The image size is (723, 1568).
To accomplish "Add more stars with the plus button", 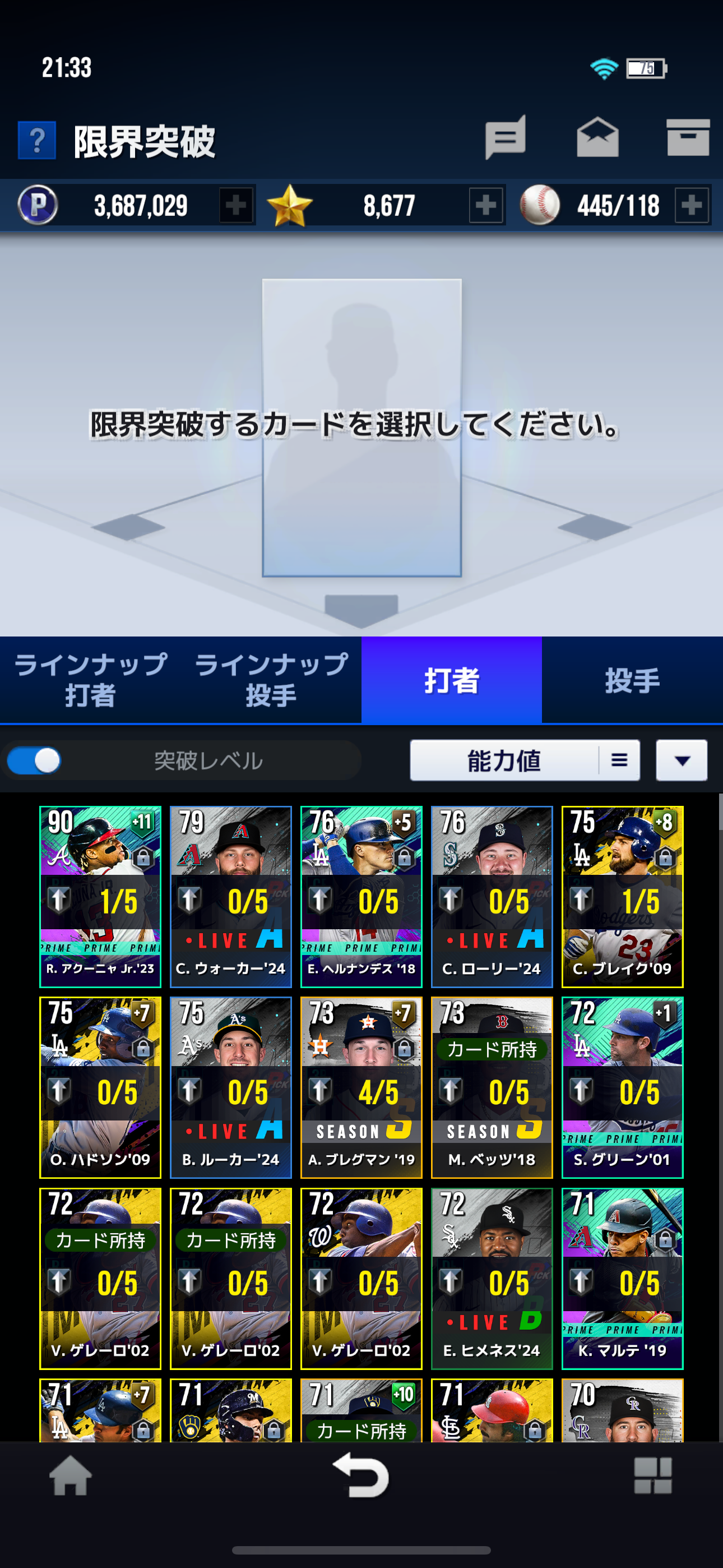I will tap(486, 206).
